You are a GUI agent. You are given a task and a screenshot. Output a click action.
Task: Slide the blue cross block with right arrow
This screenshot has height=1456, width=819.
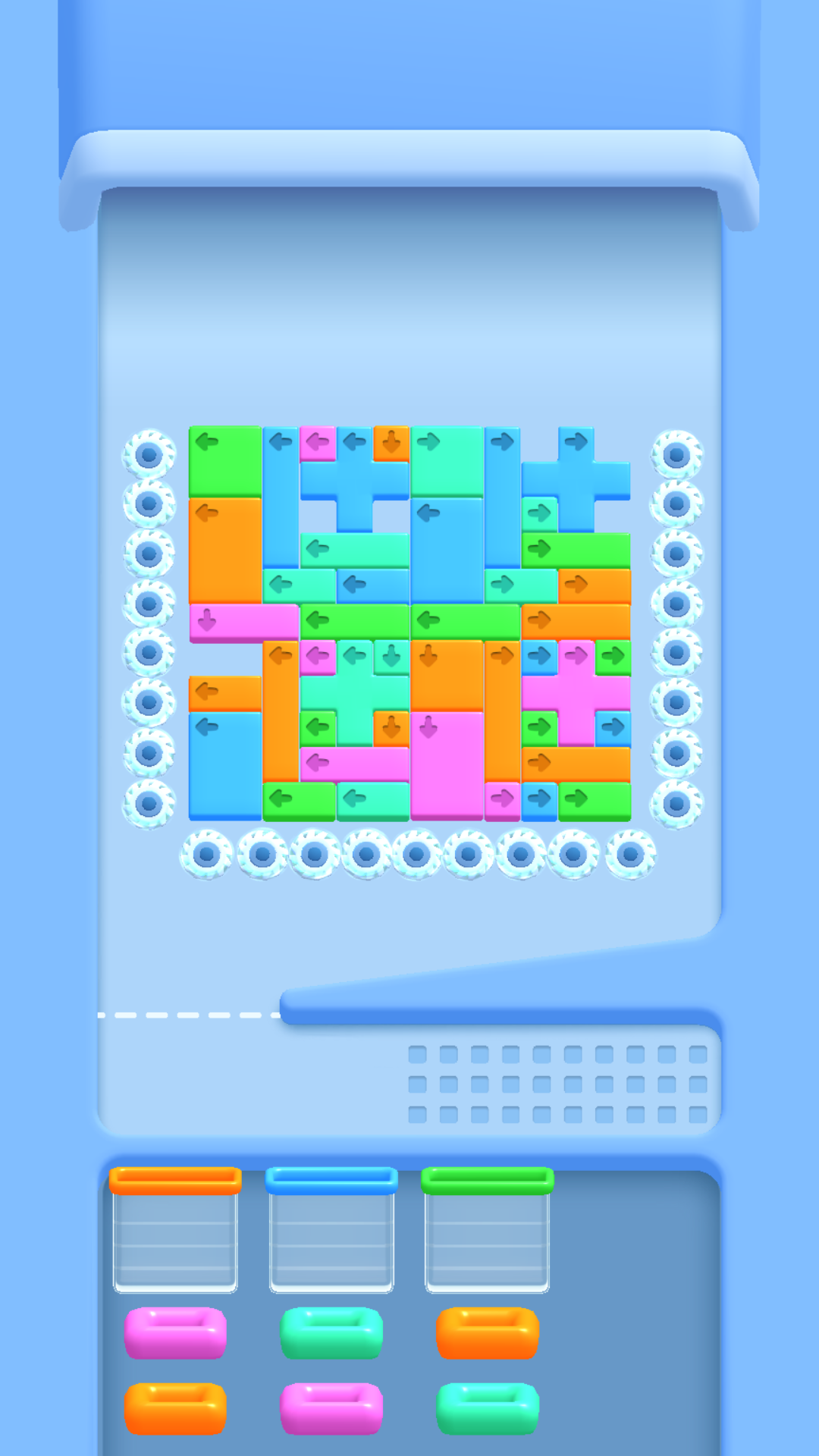coord(576,481)
